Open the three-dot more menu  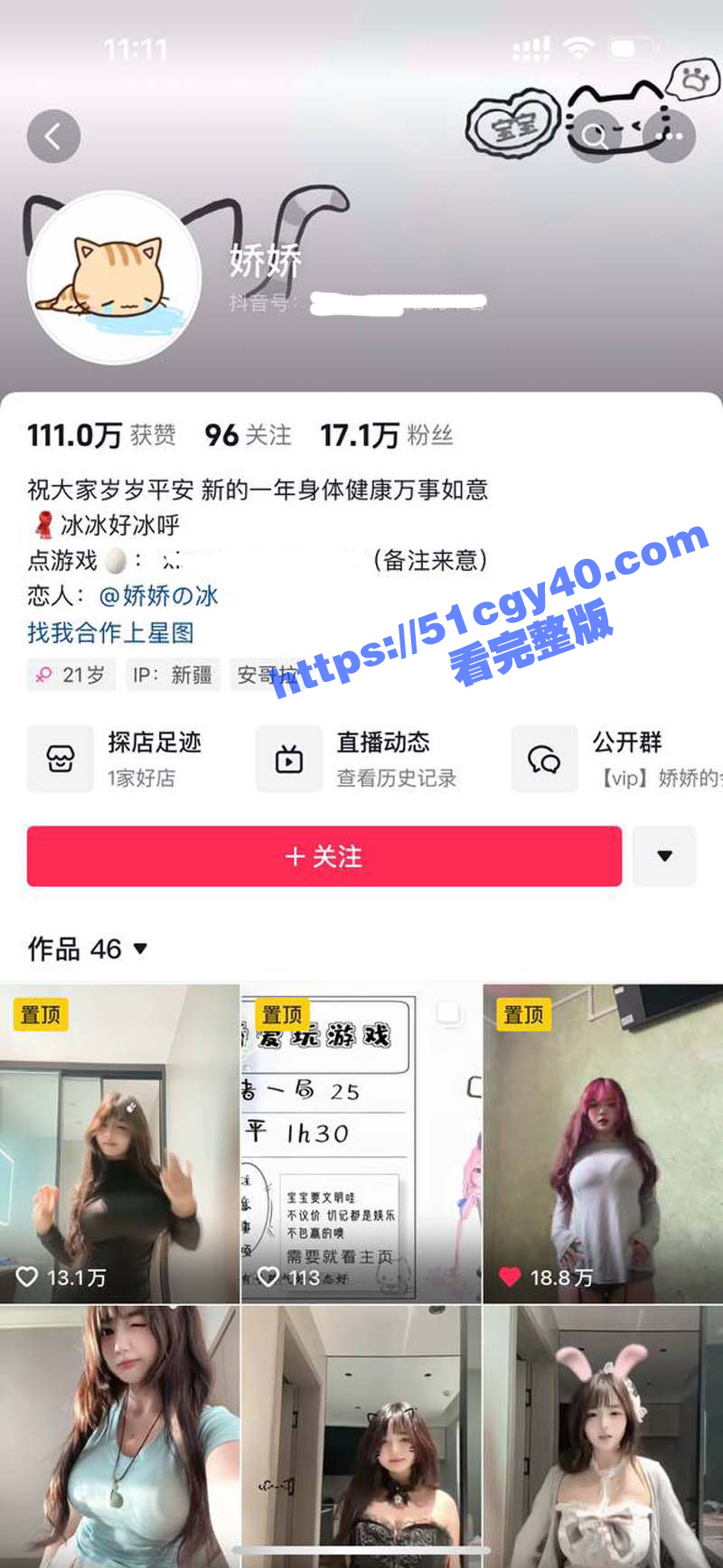pyautogui.click(x=670, y=136)
